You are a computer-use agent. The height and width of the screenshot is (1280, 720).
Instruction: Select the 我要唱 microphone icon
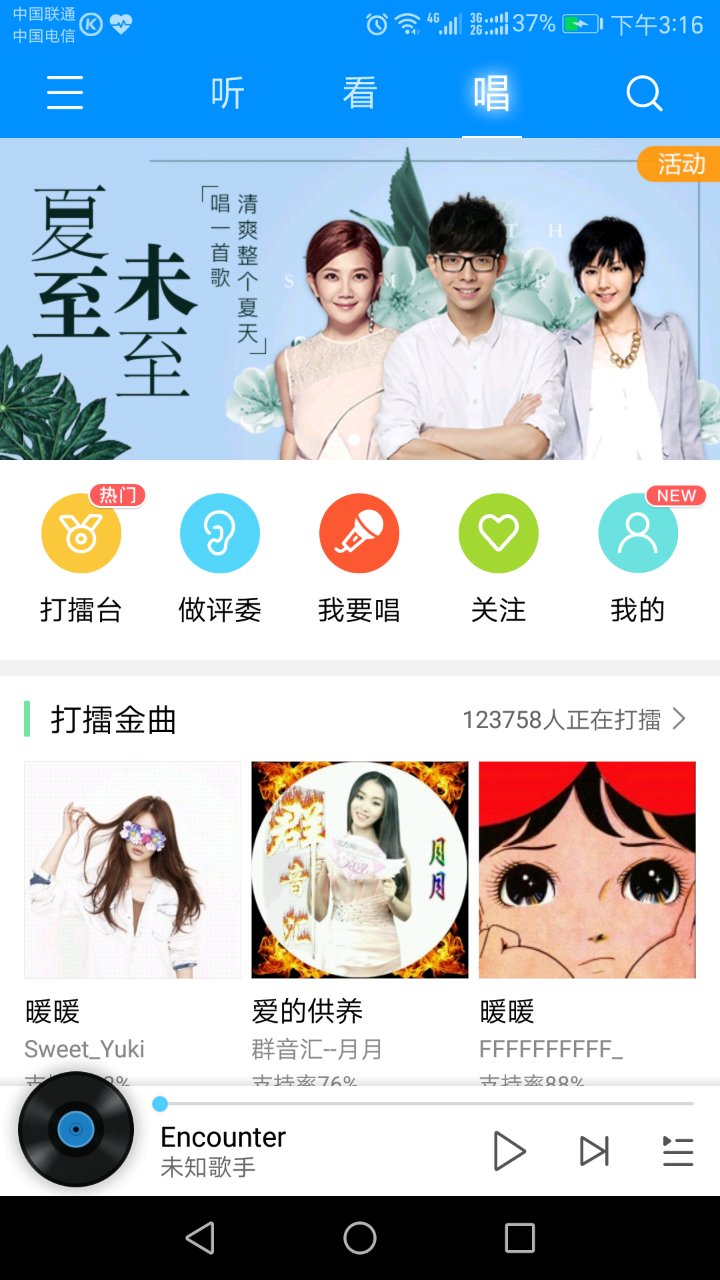pos(359,532)
